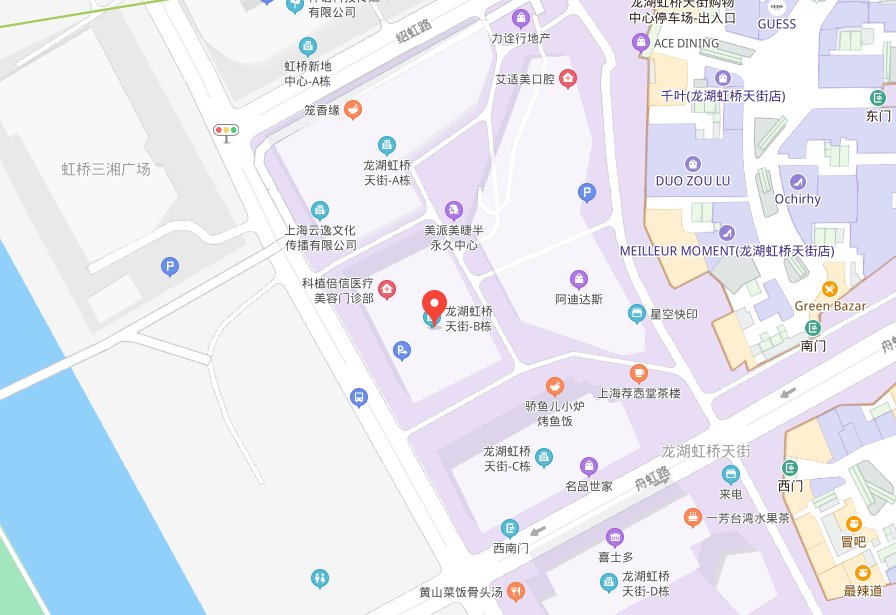Image resolution: width=896 pixels, height=615 pixels.
Task: Tap the 美派美睫半永久中心 marker
Action: pyautogui.click(x=454, y=210)
